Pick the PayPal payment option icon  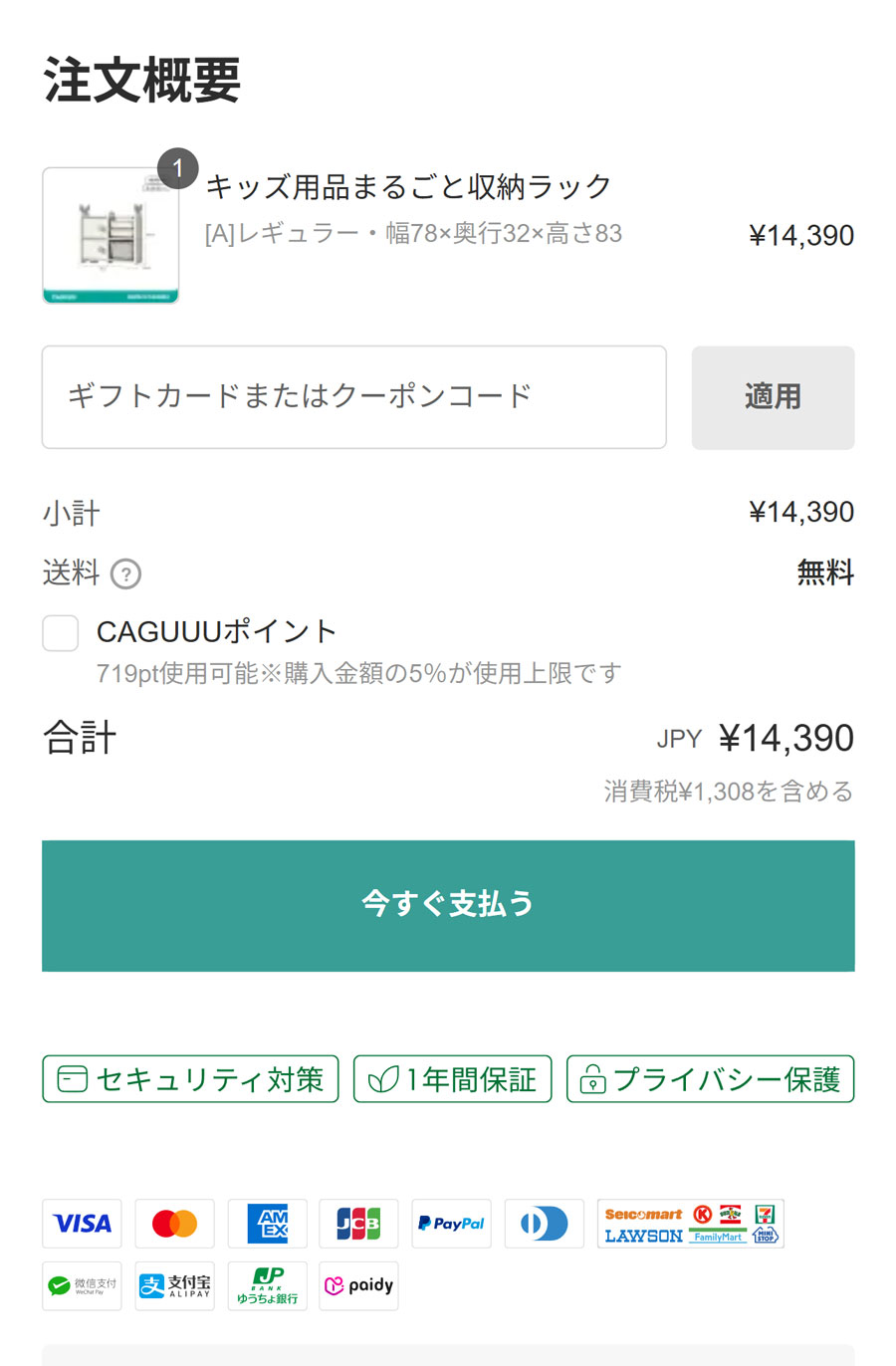point(451,1224)
